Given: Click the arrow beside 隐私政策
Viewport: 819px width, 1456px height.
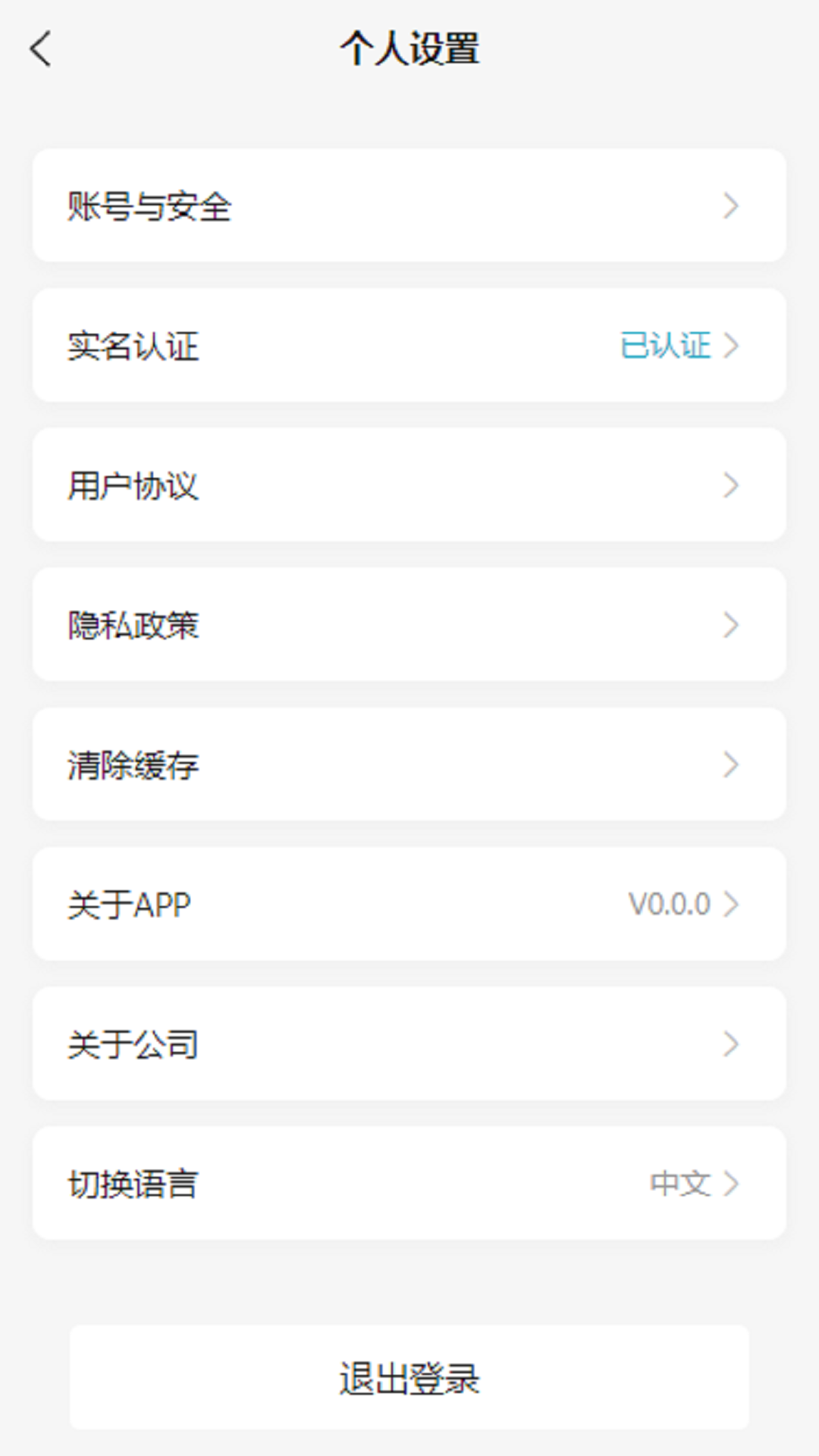Looking at the screenshot, I should click(730, 624).
